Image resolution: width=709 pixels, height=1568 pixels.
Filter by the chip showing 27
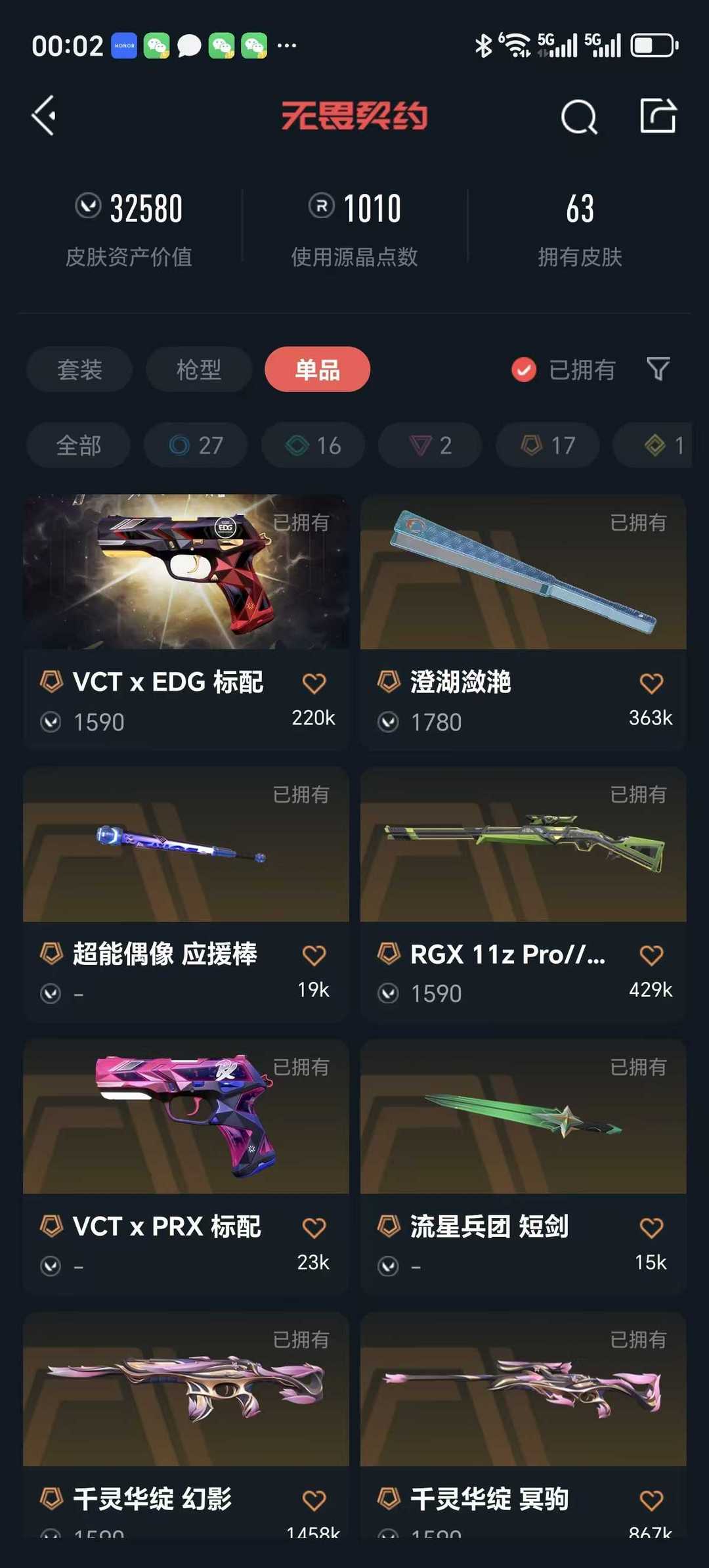[x=196, y=445]
